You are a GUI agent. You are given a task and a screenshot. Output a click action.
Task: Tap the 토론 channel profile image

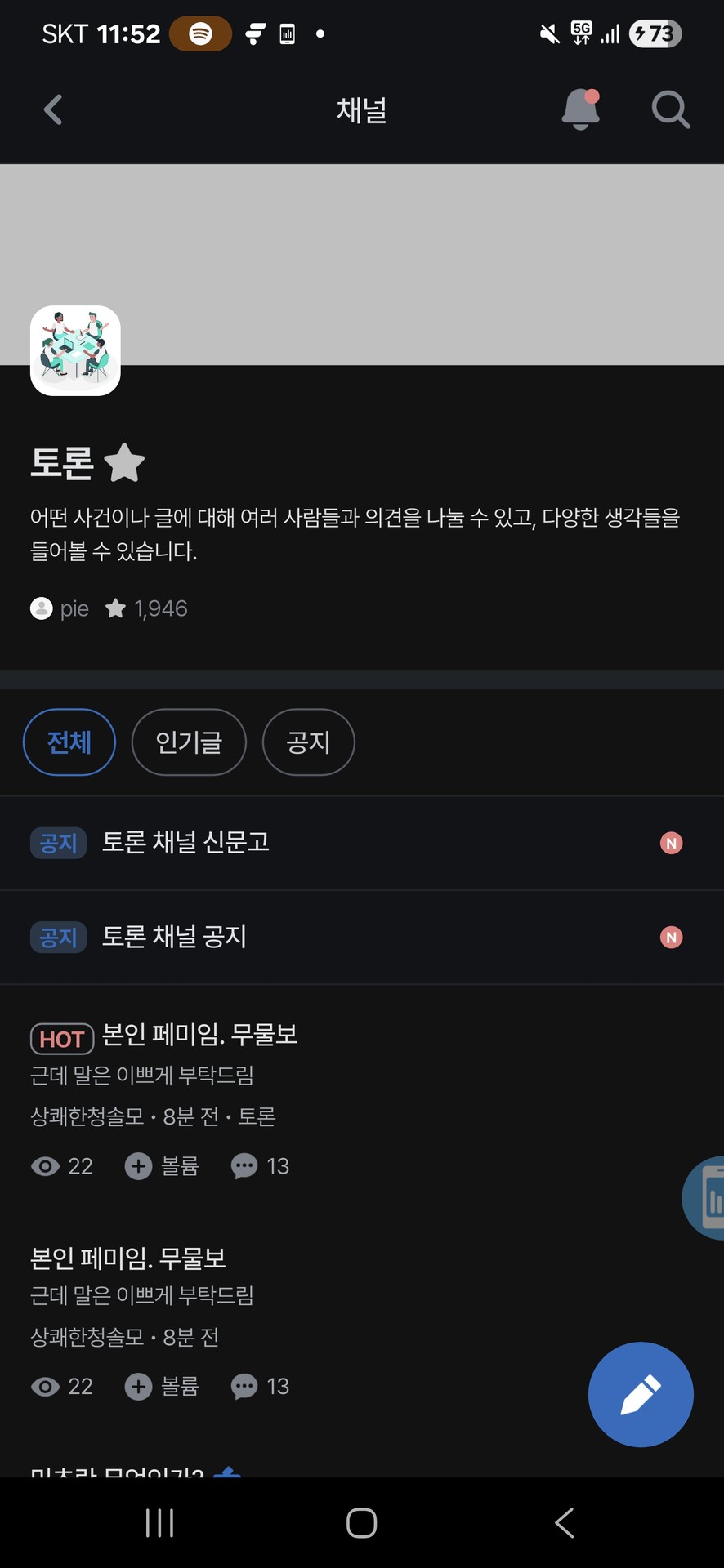pos(74,350)
